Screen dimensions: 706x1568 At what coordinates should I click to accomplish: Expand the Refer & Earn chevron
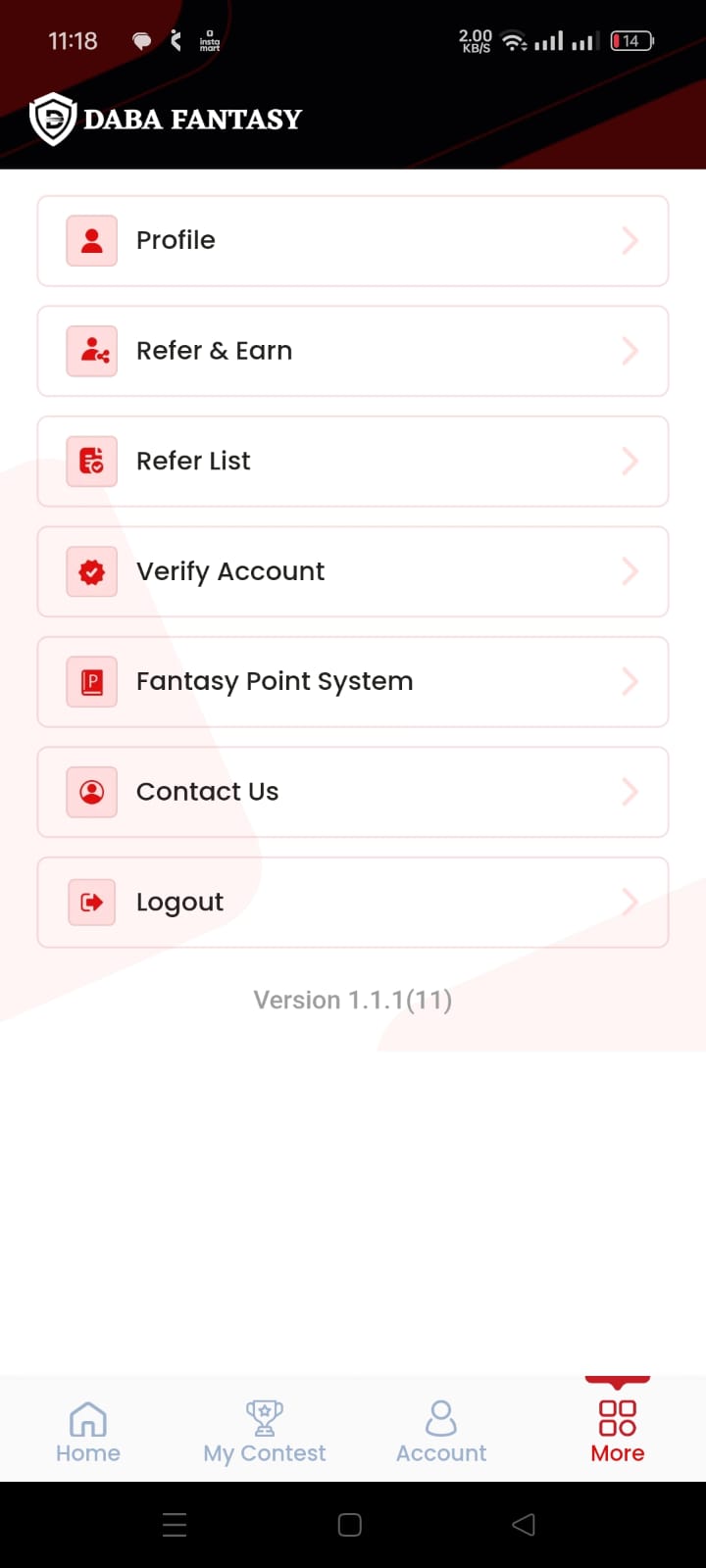[630, 351]
